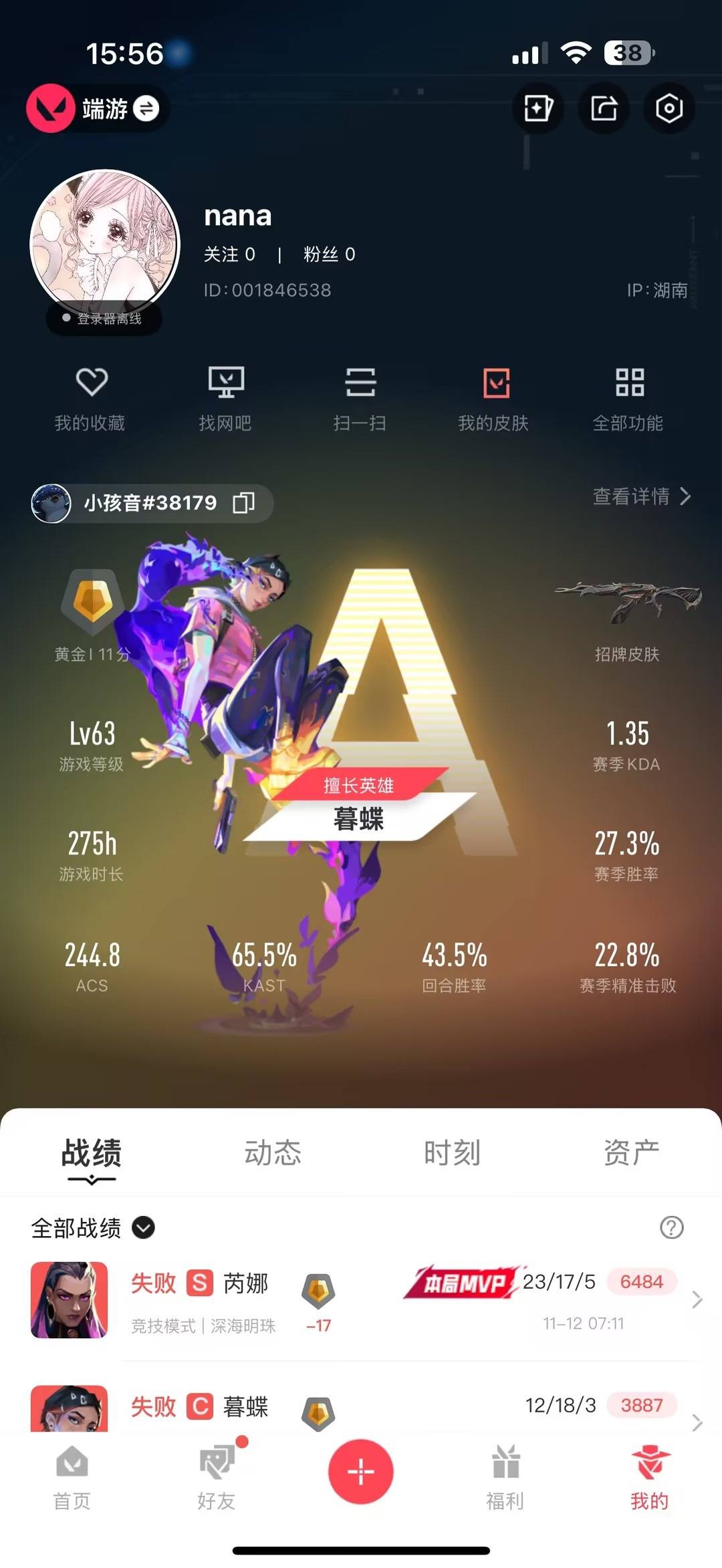Open the 扫一扫 QR scanner
The width and height of the screenshot is (722, 1568).
coord(361,398)
